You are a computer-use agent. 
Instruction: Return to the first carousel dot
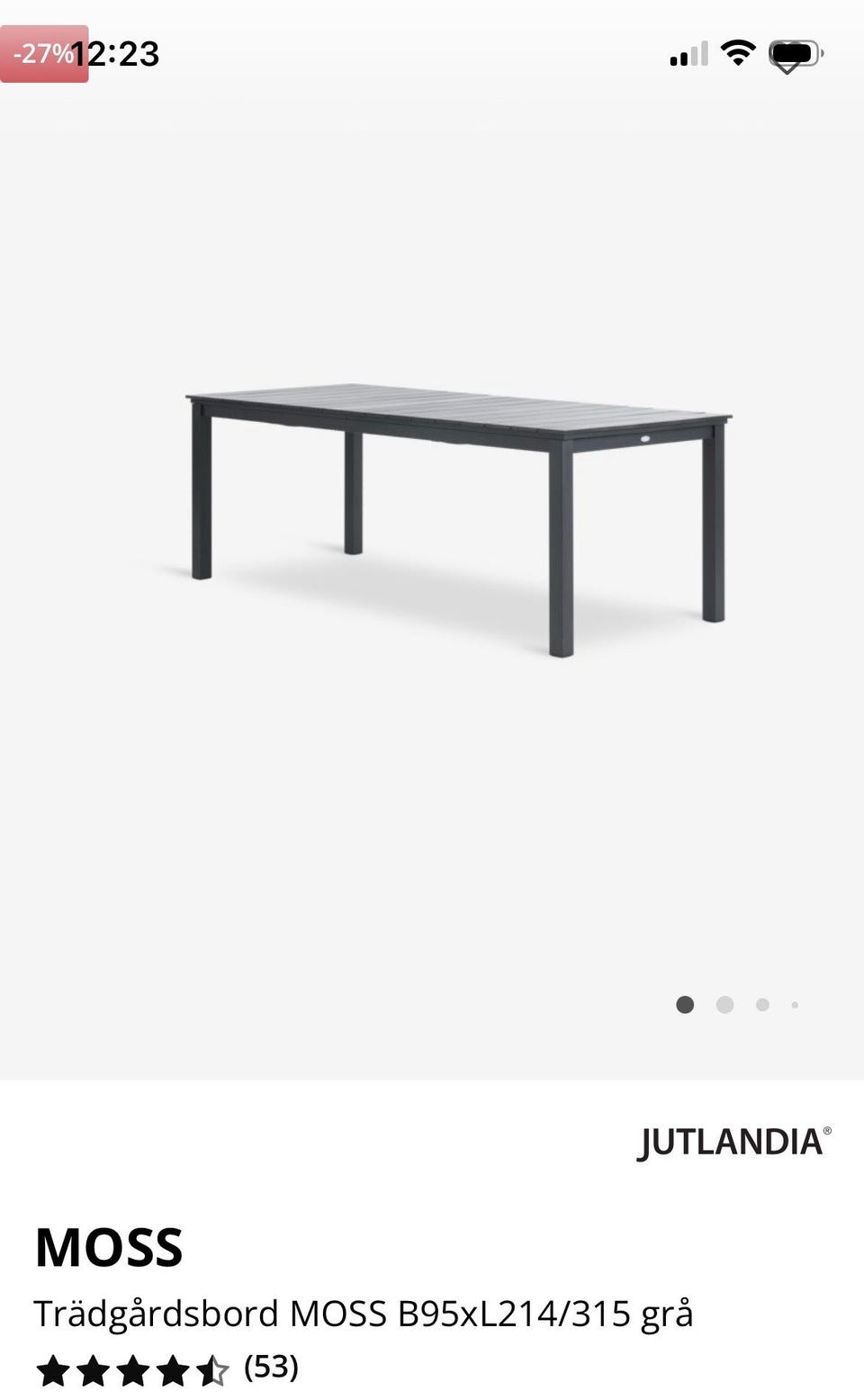(685, 1005)
